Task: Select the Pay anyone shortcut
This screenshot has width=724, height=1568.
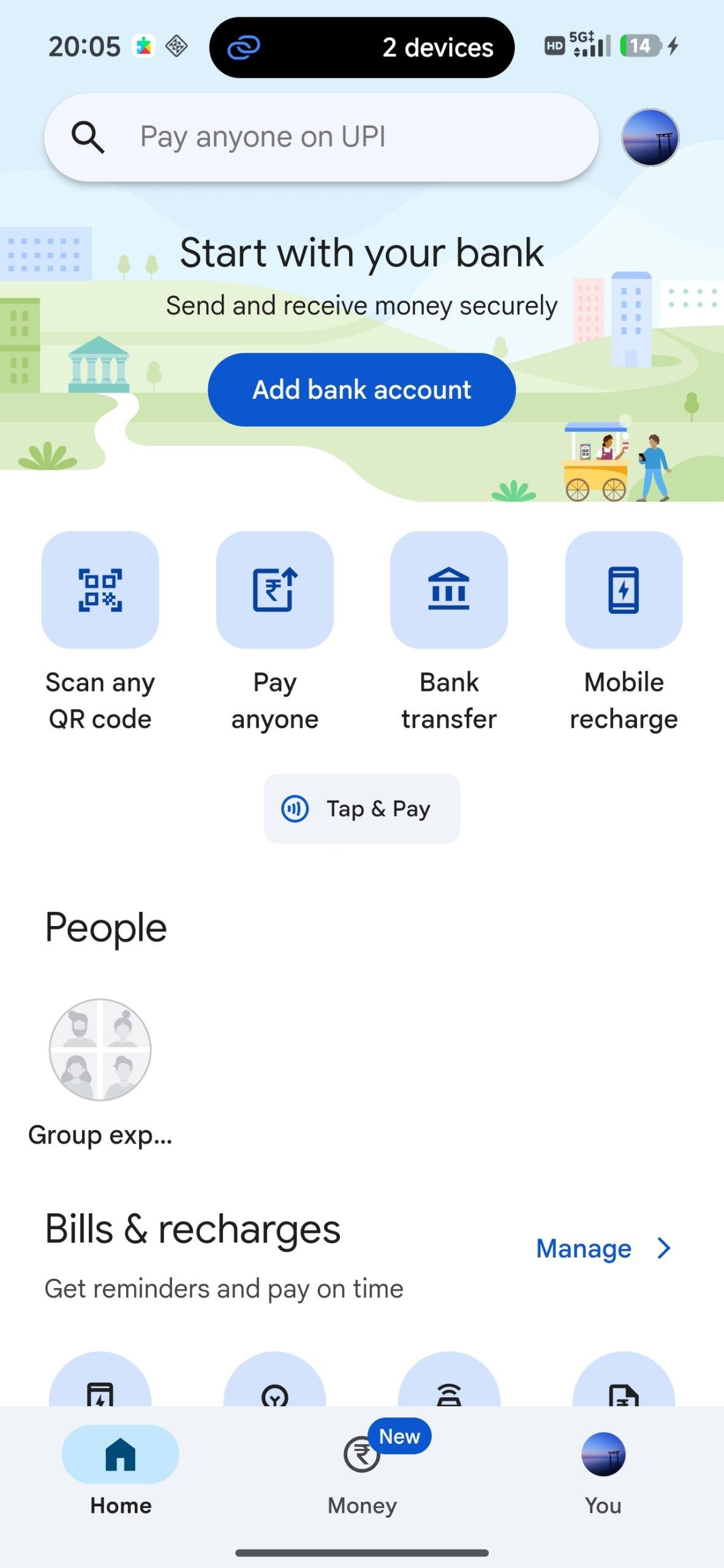Action: pos(274,590)
